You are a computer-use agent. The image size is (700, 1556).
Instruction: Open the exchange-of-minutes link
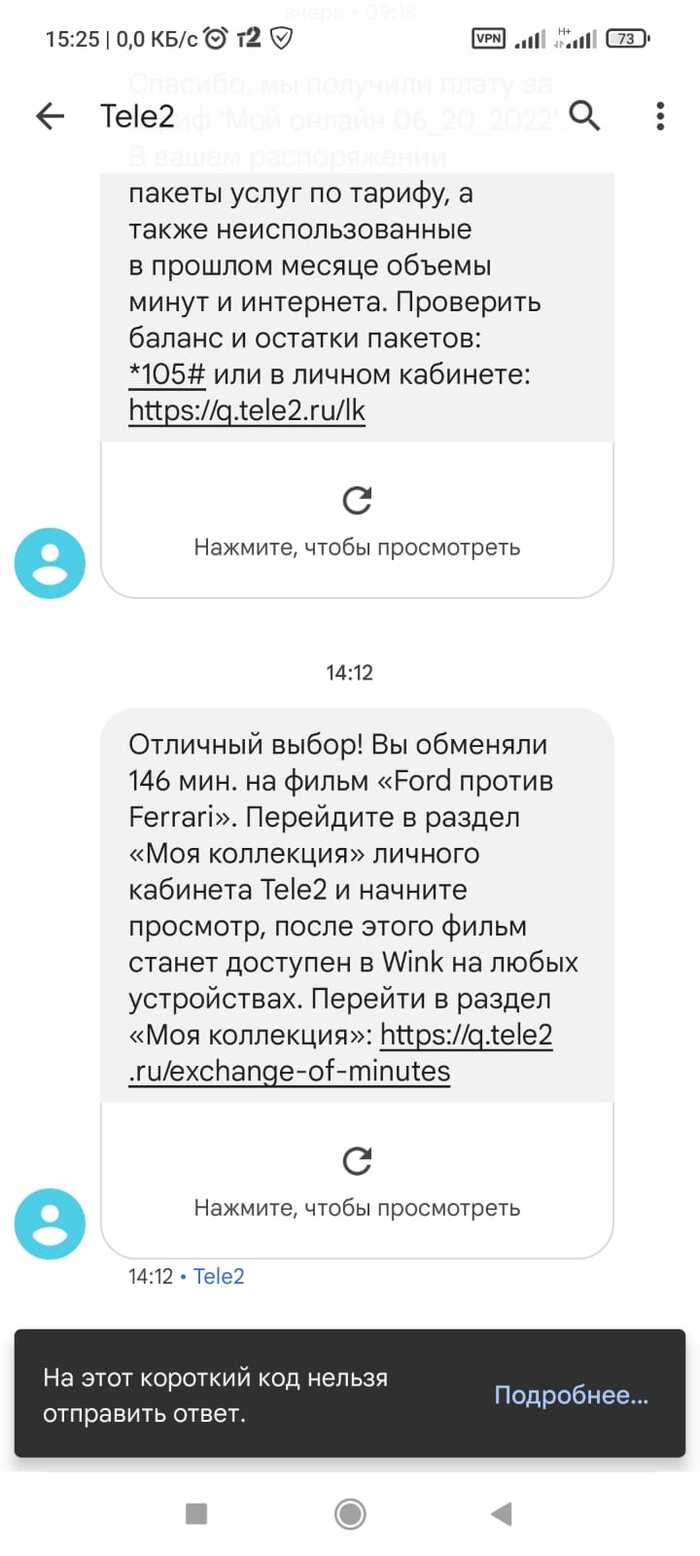pos(290,1069)
